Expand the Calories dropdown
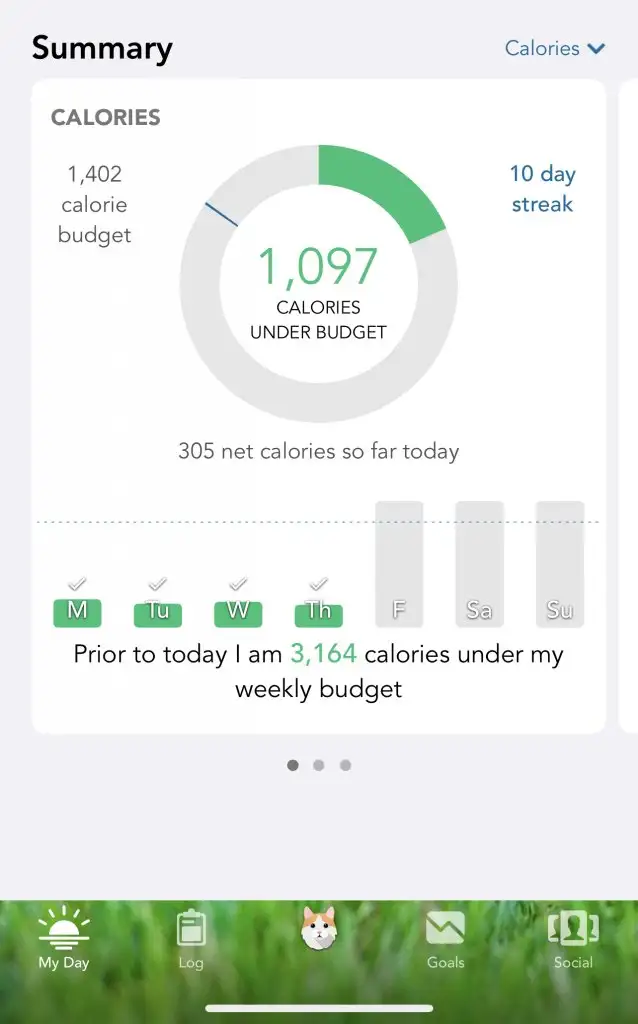The width and height of the screenshot is (638, 1024). click(555, 48)
